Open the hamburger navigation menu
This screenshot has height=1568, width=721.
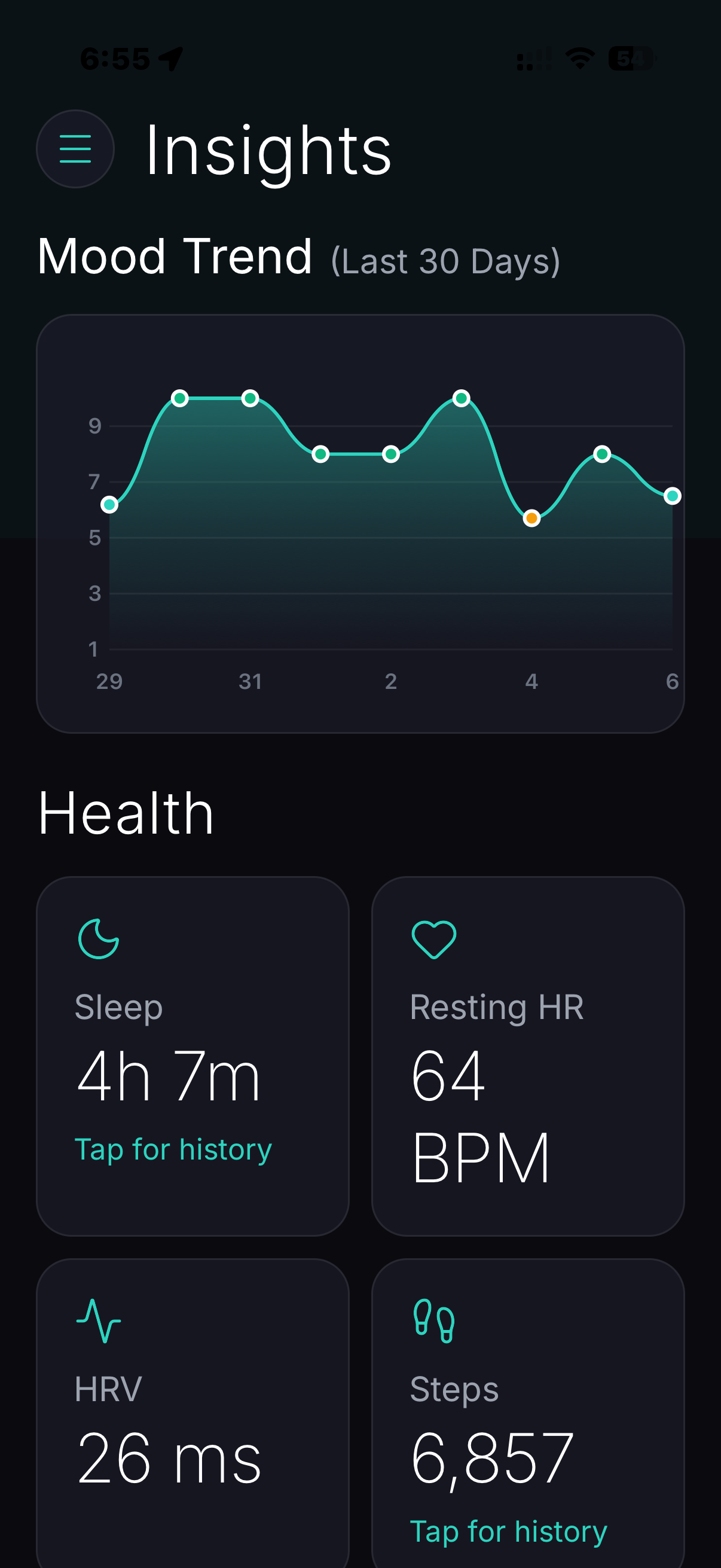[74, 149]
